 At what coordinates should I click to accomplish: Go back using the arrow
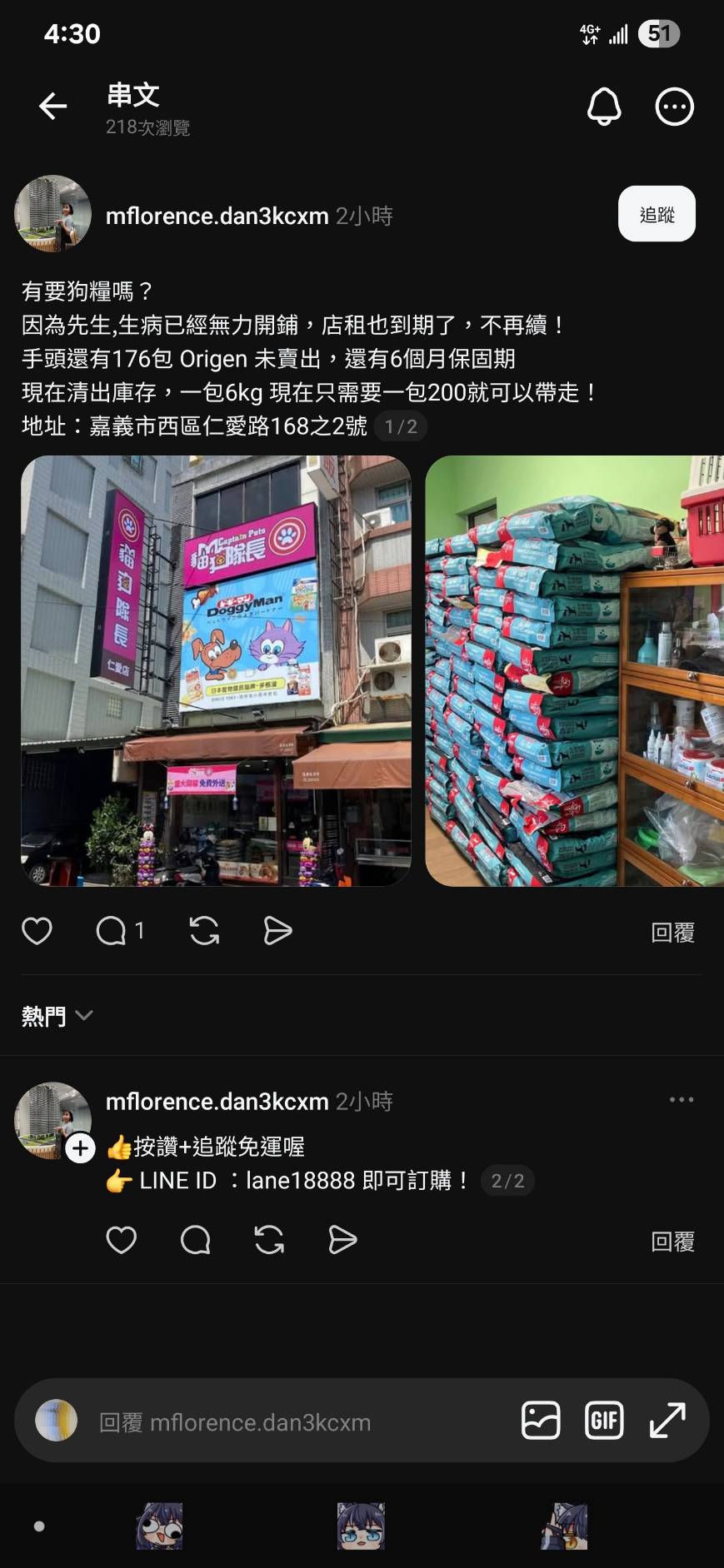(53, 106)
